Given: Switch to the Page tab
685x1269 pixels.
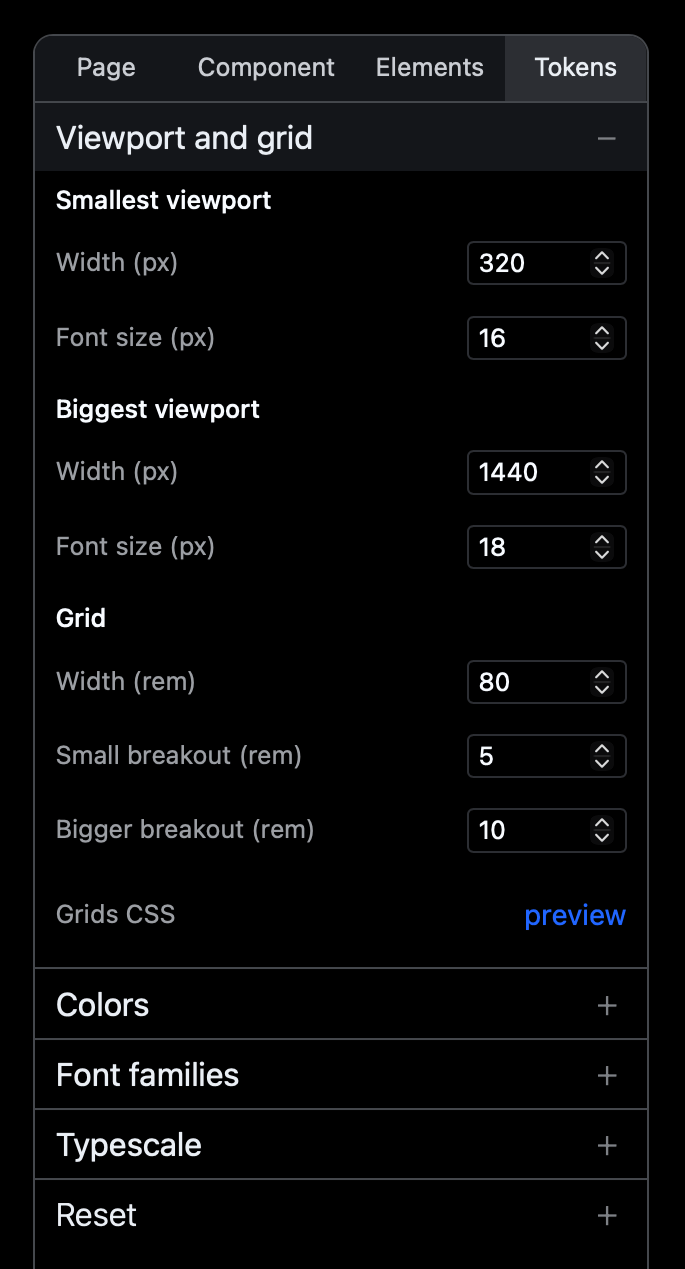Looking at the screenshot, I should pyautogui.click(x=106, y=68).
